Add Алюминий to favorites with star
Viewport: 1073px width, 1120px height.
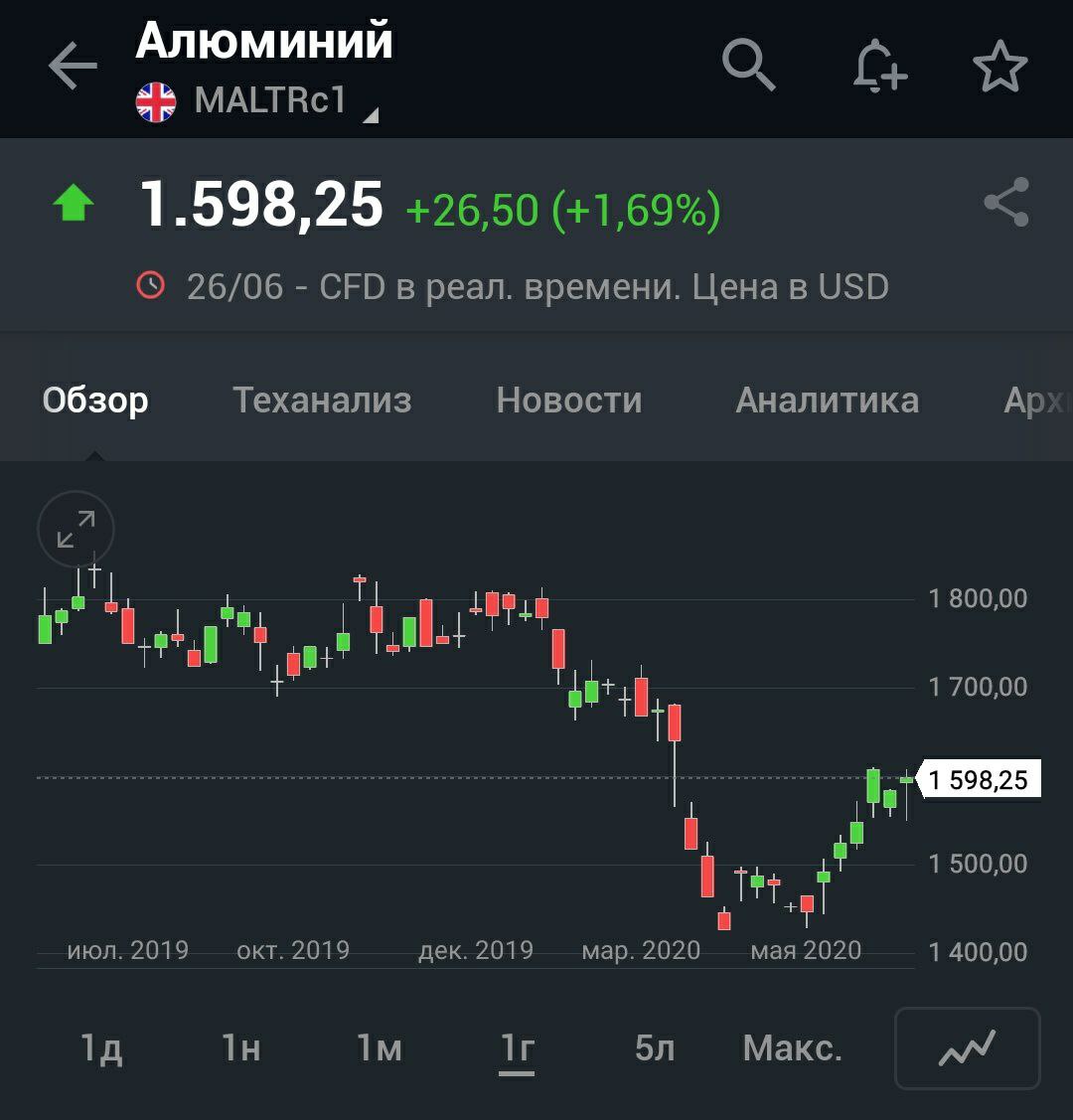pyautogui.click(x=999, y=68)
